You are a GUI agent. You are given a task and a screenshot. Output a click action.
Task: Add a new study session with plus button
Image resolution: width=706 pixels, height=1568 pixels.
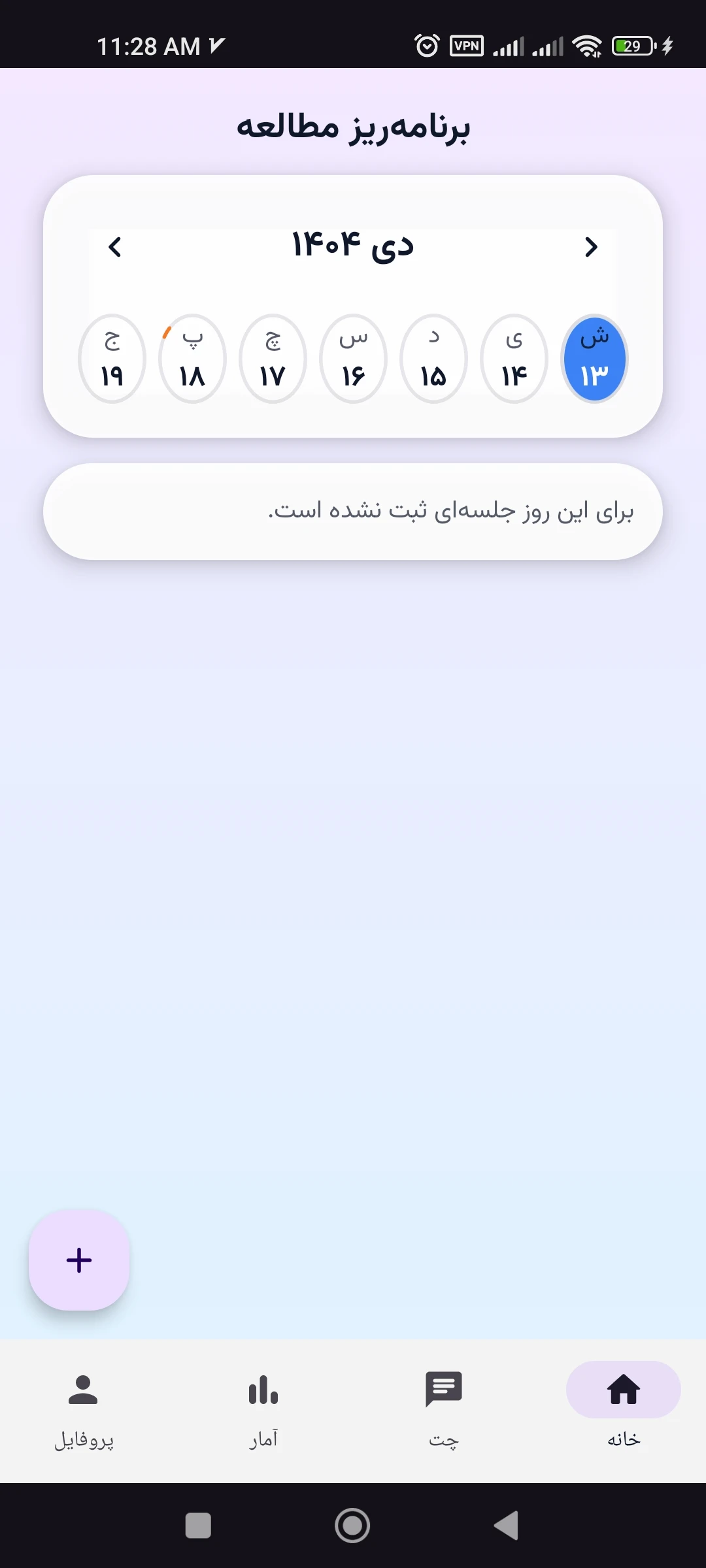79,1260
